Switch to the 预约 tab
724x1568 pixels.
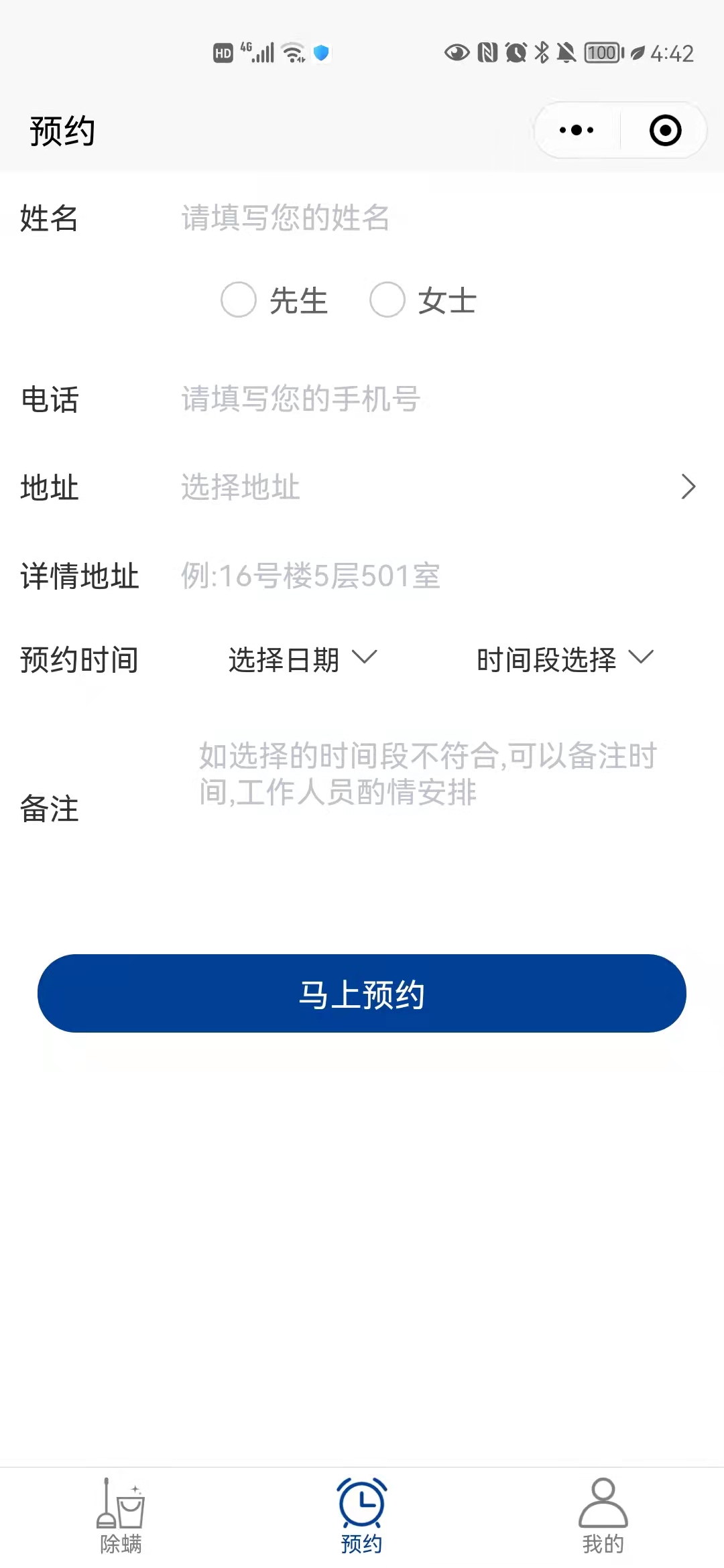pos(362,1516)
